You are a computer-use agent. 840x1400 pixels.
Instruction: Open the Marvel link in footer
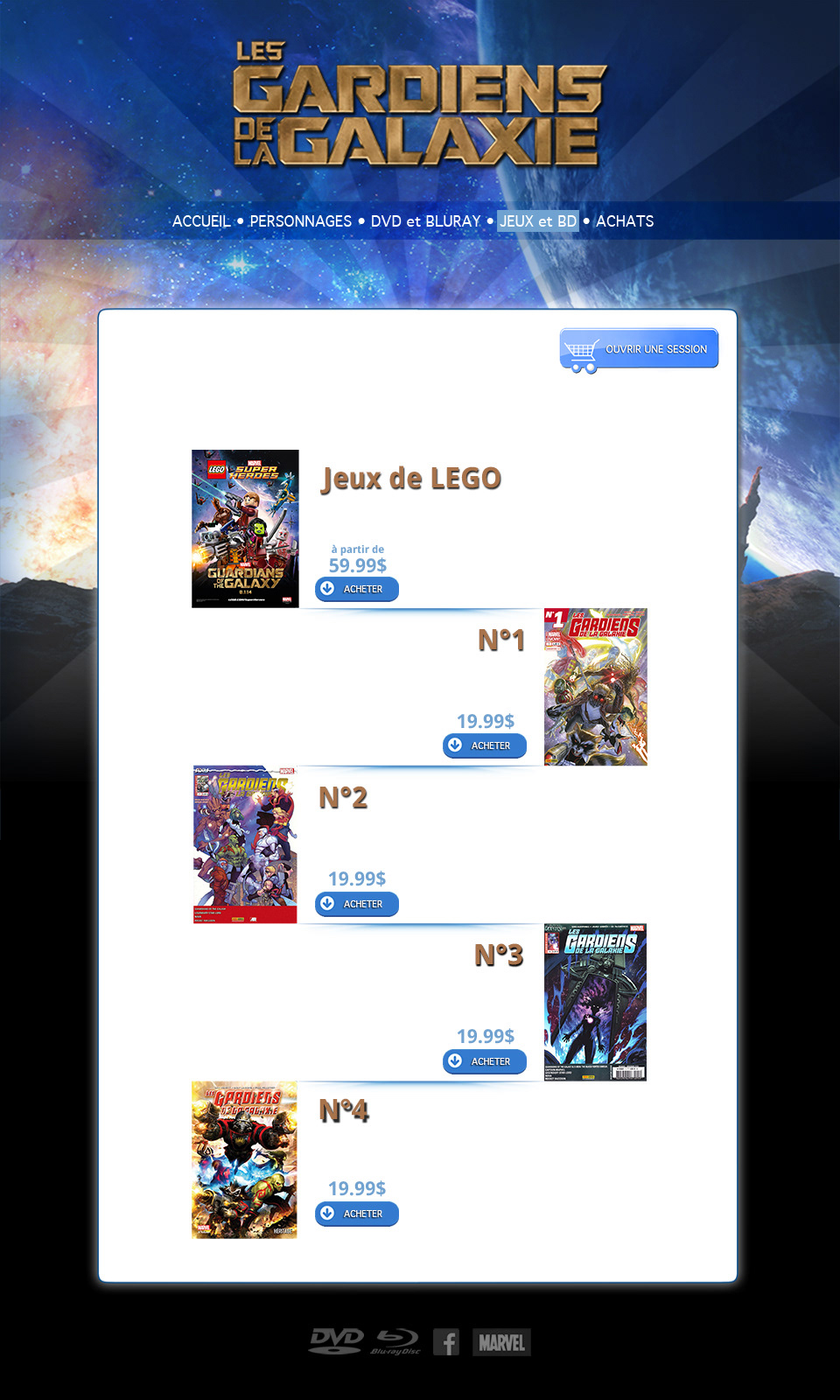[501, 1342]
